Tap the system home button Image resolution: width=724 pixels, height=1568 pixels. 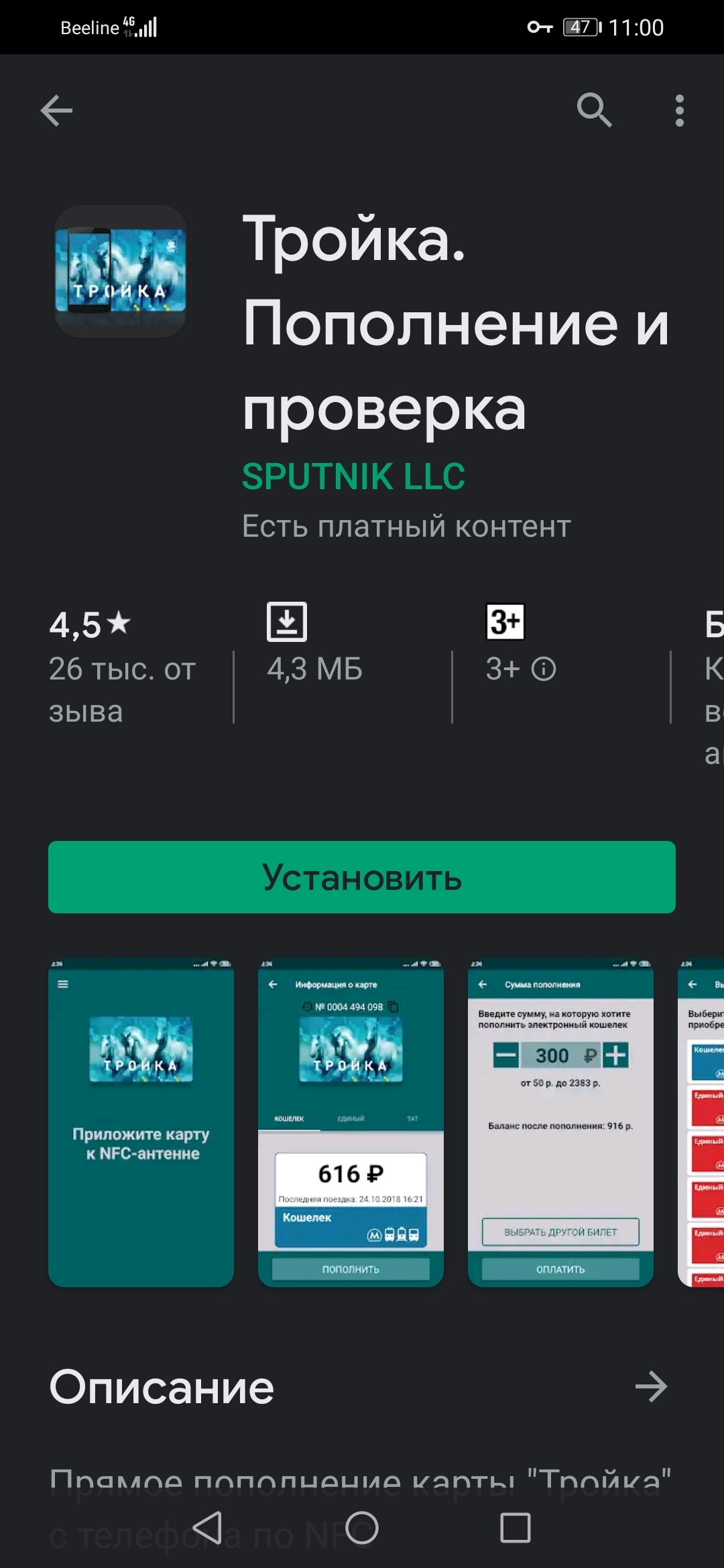point(362,1528)
